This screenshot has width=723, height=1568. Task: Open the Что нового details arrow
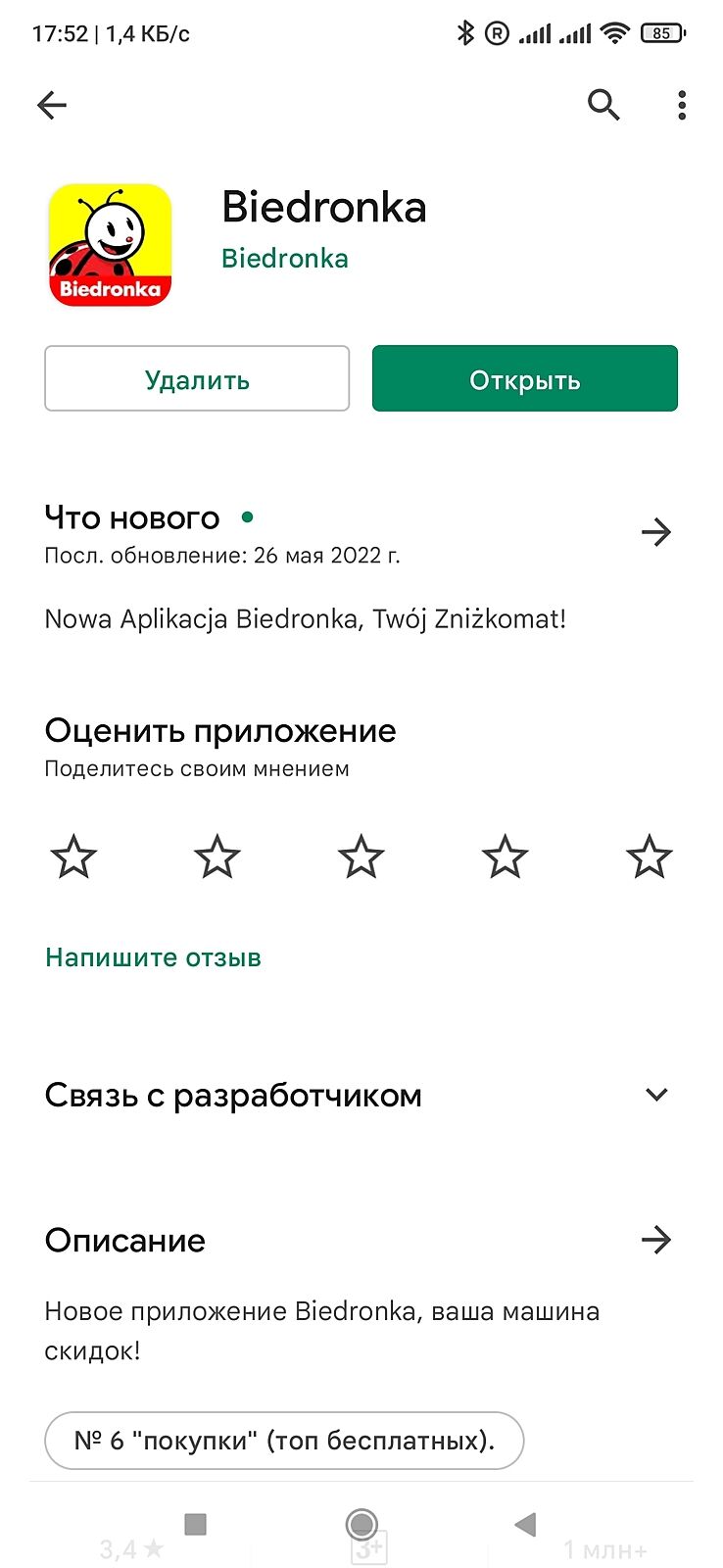(656, 532)
